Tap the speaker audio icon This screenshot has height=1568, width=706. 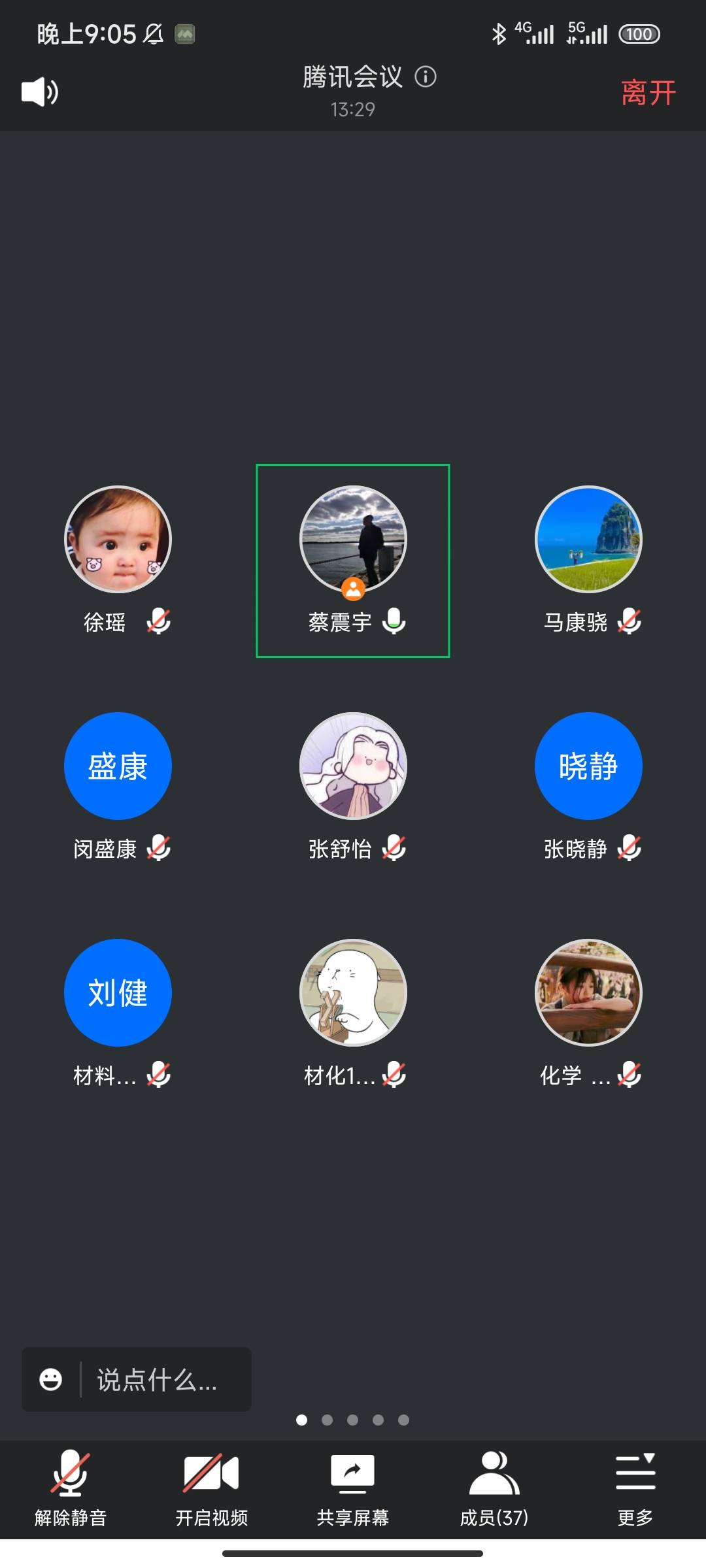pyautogui.click(x=40, y=92)
